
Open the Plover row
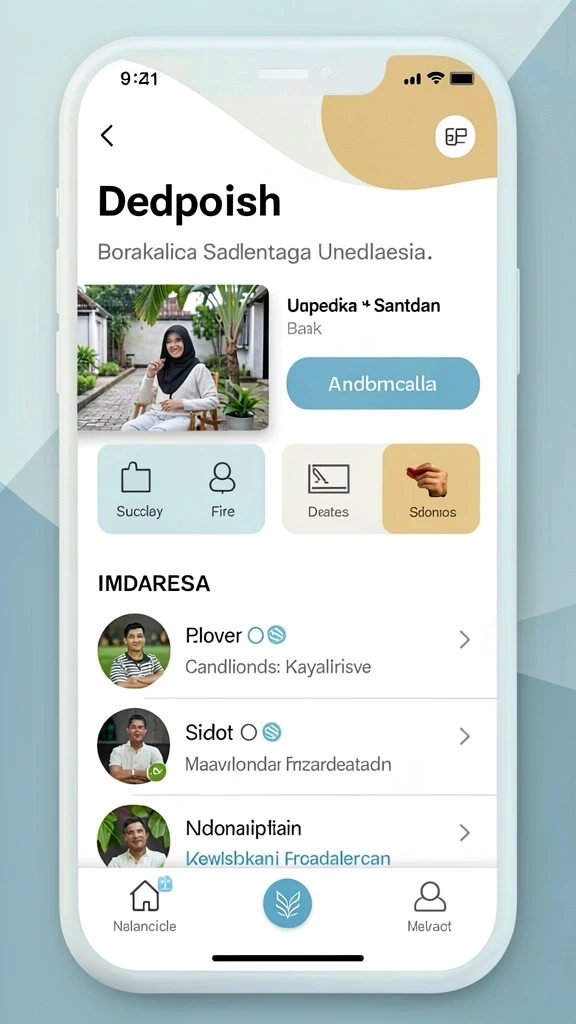(x=296, y=650)
